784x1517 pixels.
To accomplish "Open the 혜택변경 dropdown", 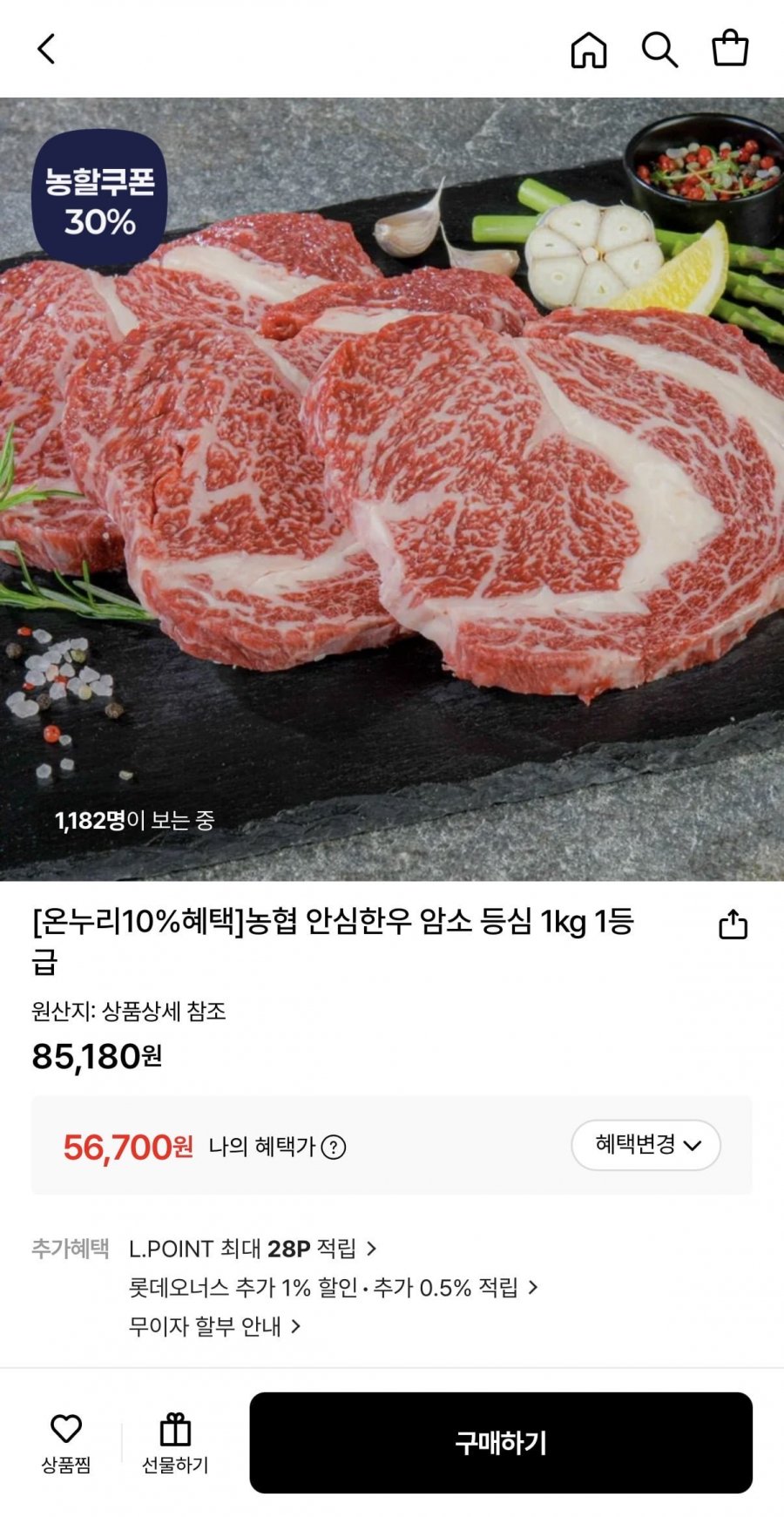I will click(x=645, y=1145).
